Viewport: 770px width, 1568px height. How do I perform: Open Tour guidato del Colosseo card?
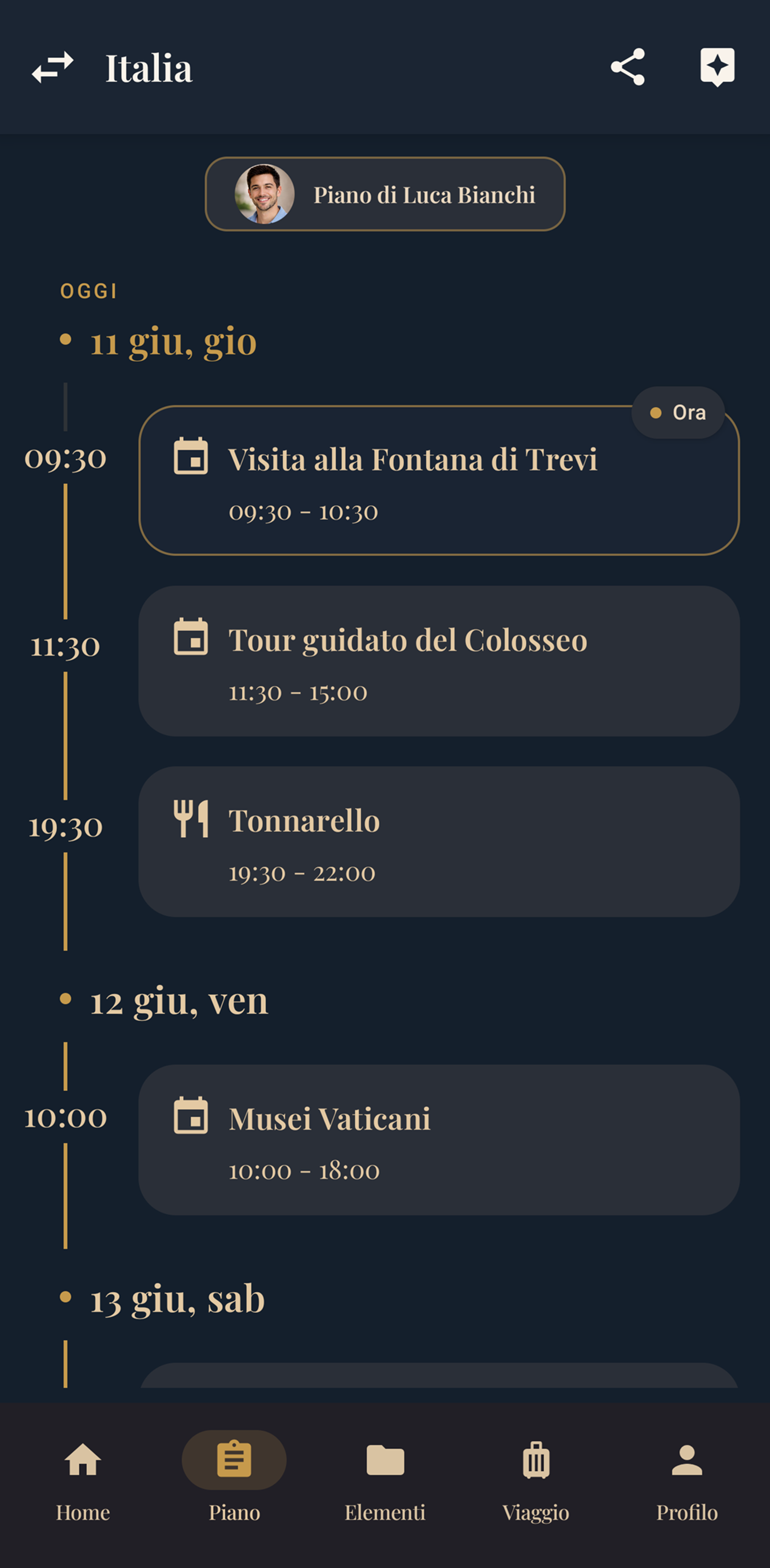438,661
